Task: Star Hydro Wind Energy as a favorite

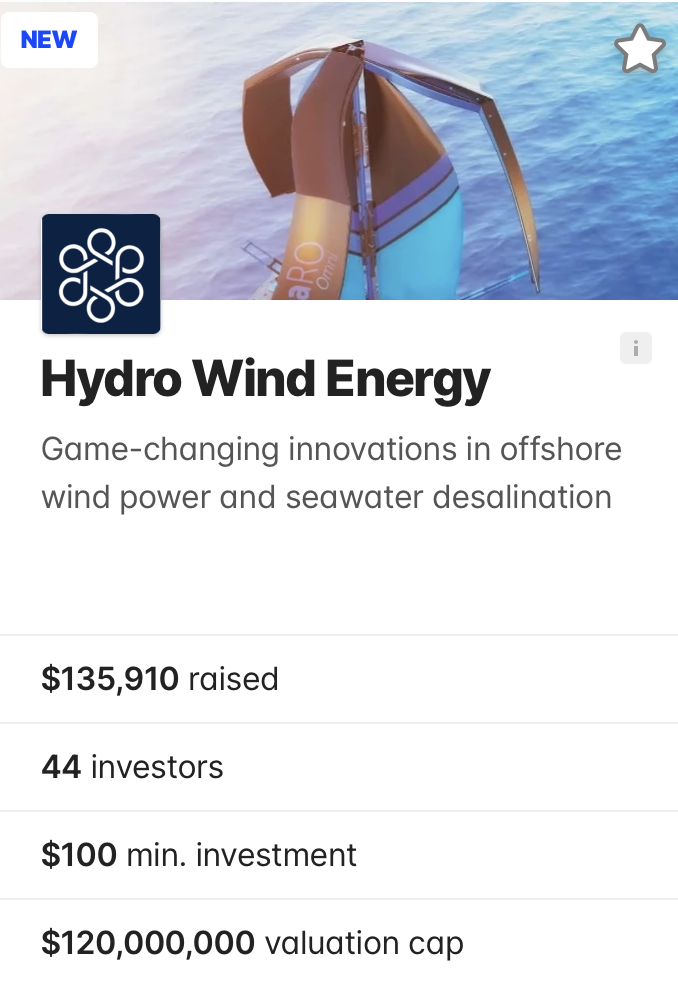Action: 639,49
